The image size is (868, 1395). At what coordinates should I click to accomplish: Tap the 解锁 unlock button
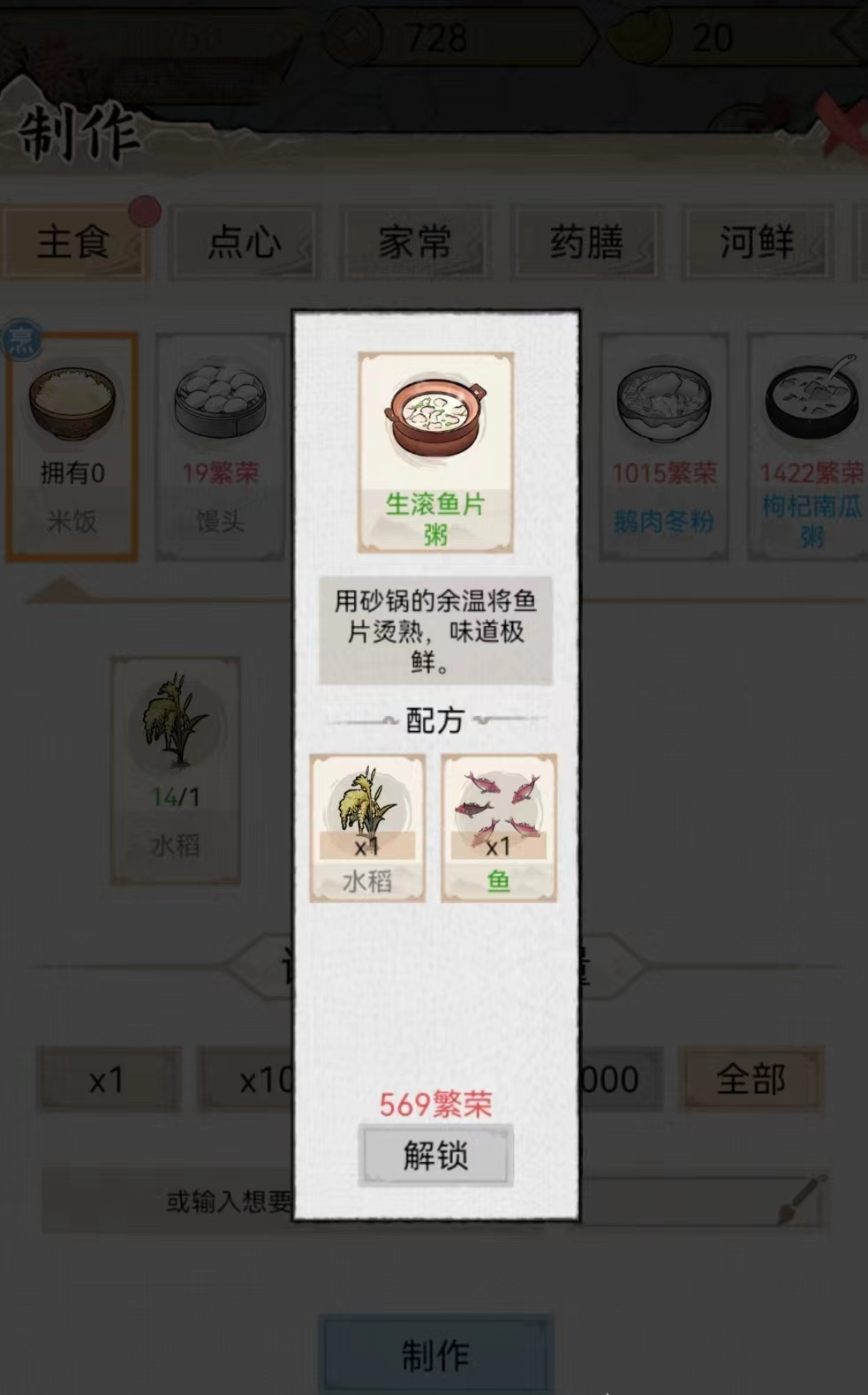tap(435, 1155)
